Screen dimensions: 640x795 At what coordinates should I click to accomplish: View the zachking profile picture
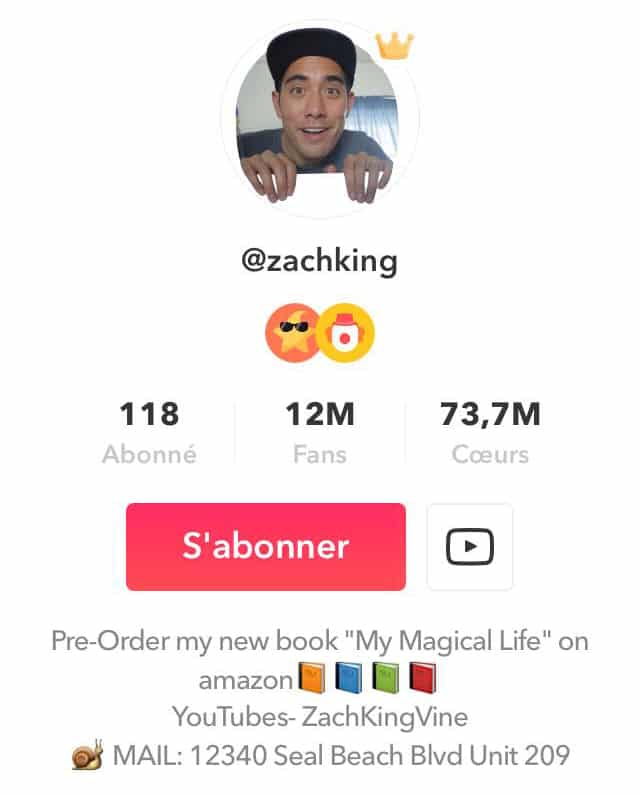(x=316, y=118)
